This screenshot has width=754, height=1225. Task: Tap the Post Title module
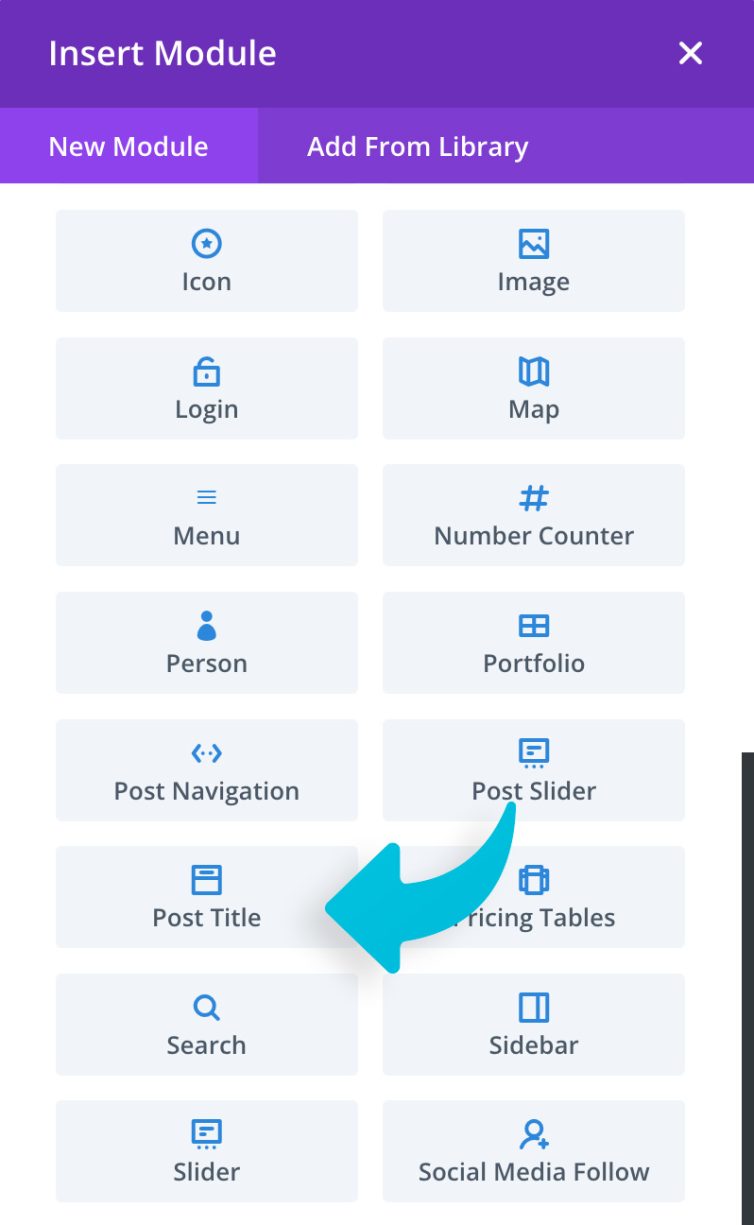206,897
